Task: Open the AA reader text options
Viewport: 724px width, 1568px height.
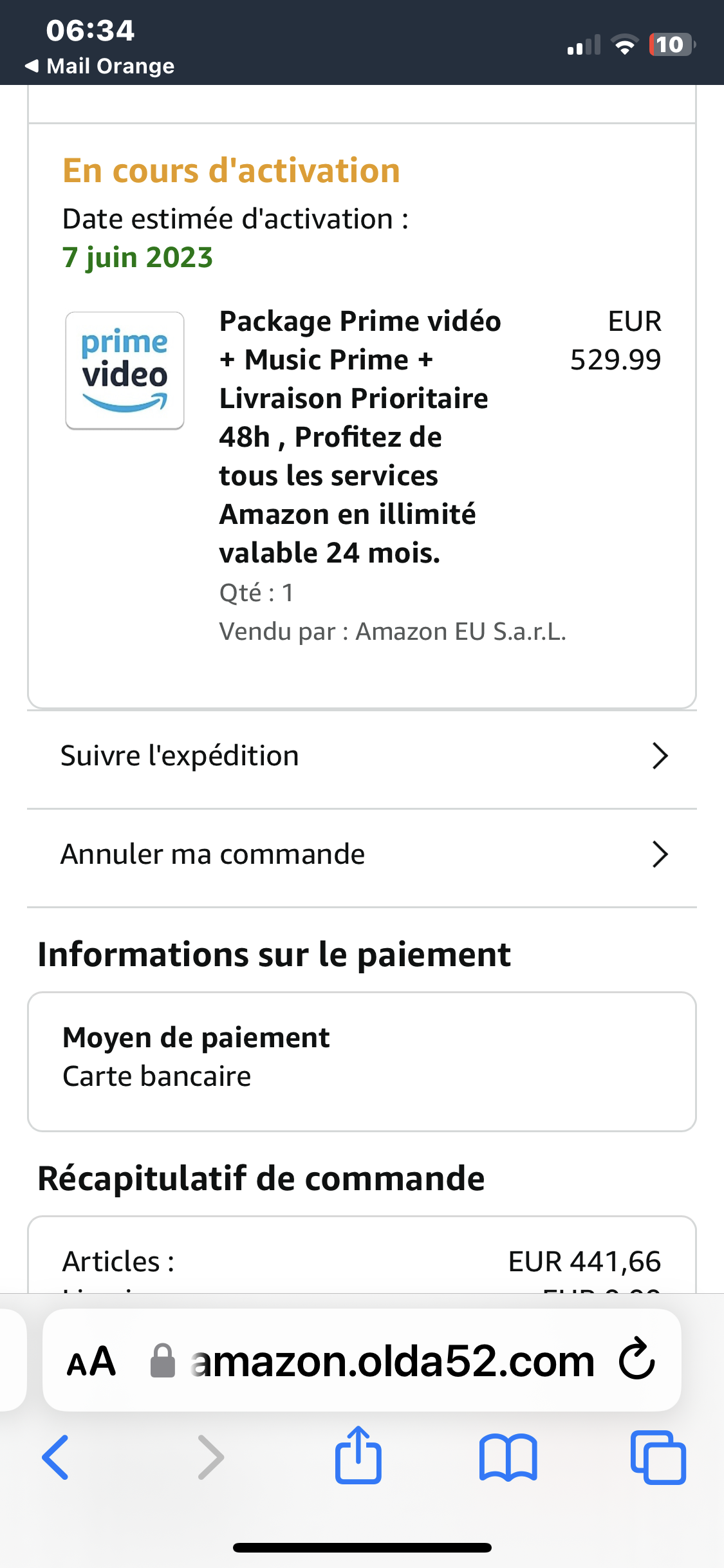Action: (x=91, y=1361)
